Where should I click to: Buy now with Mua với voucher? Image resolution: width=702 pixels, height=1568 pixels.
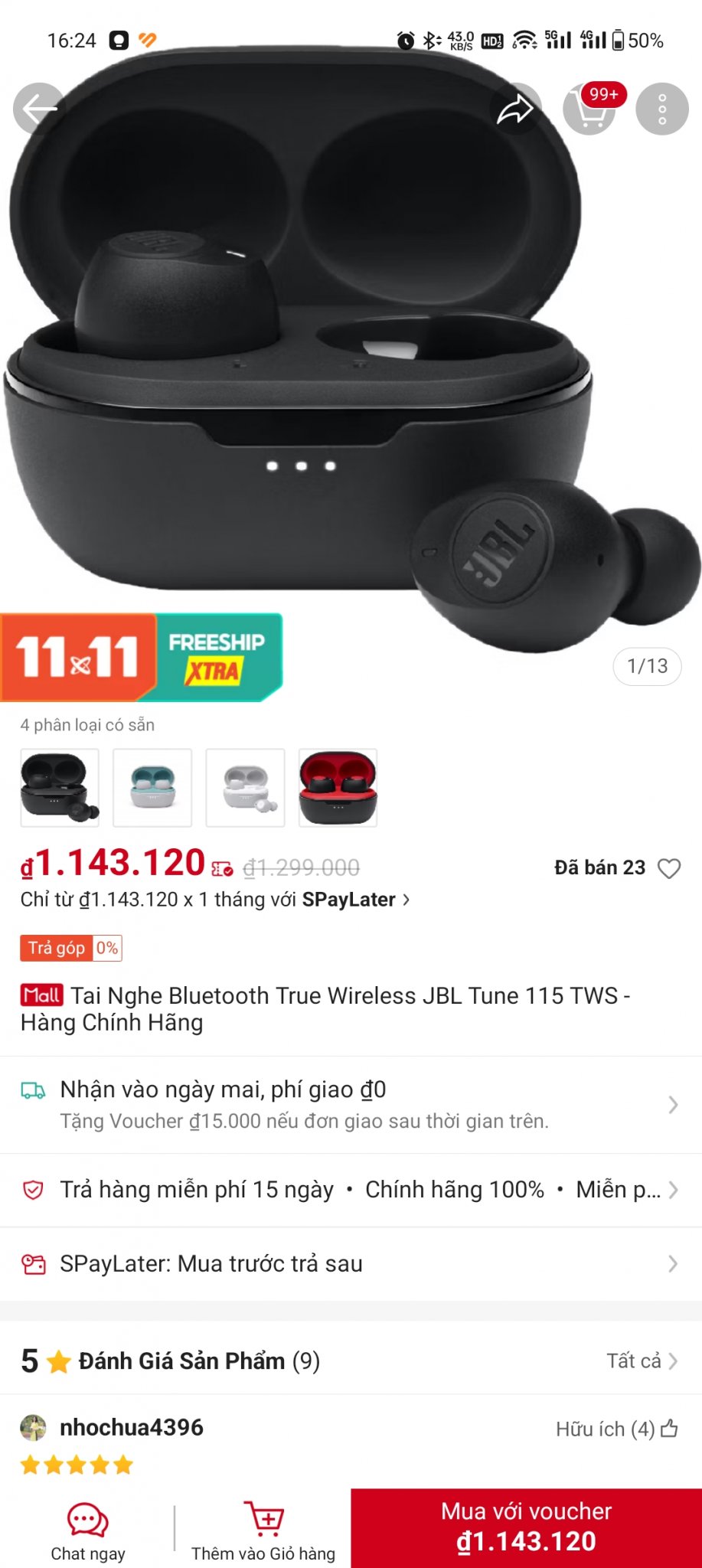(527, 1528)
